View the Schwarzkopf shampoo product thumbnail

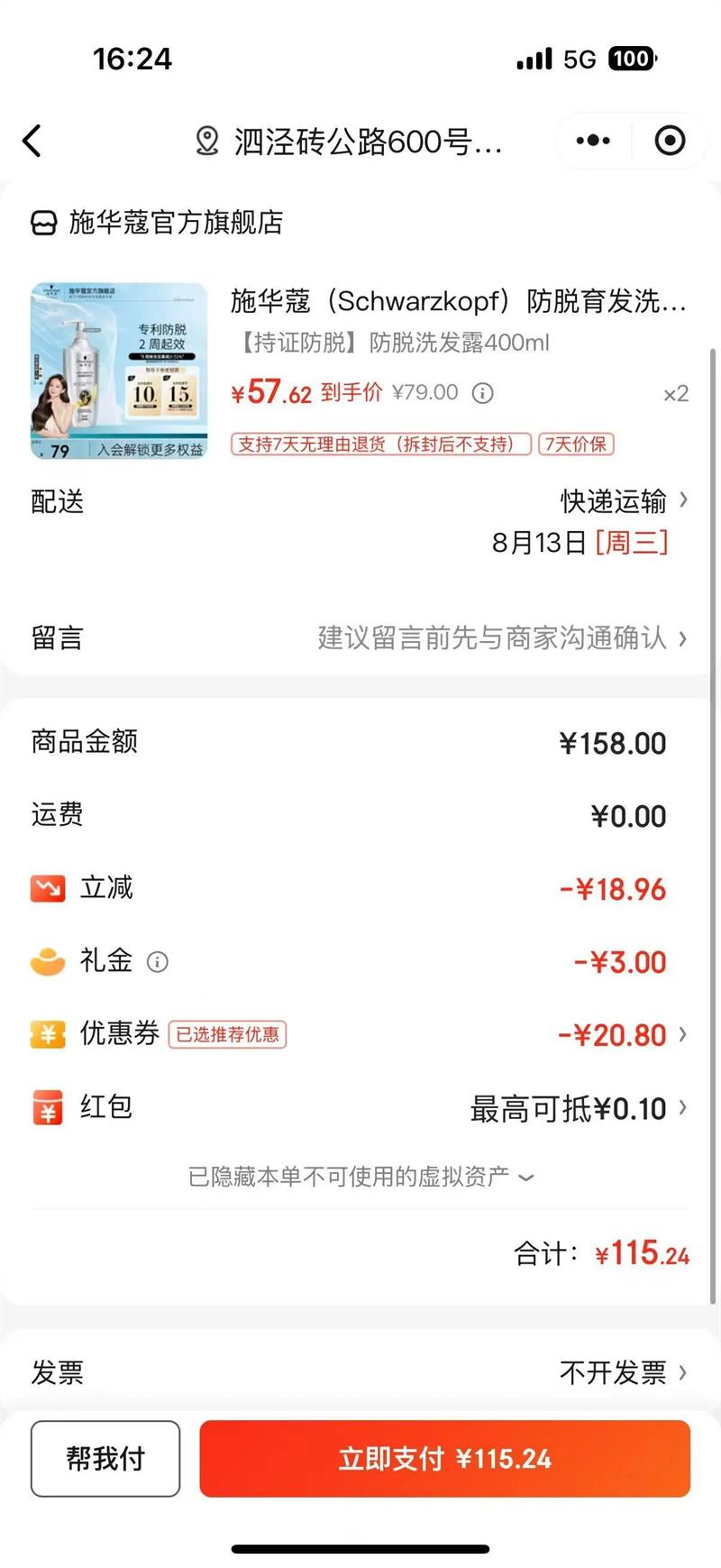(119, 371)
